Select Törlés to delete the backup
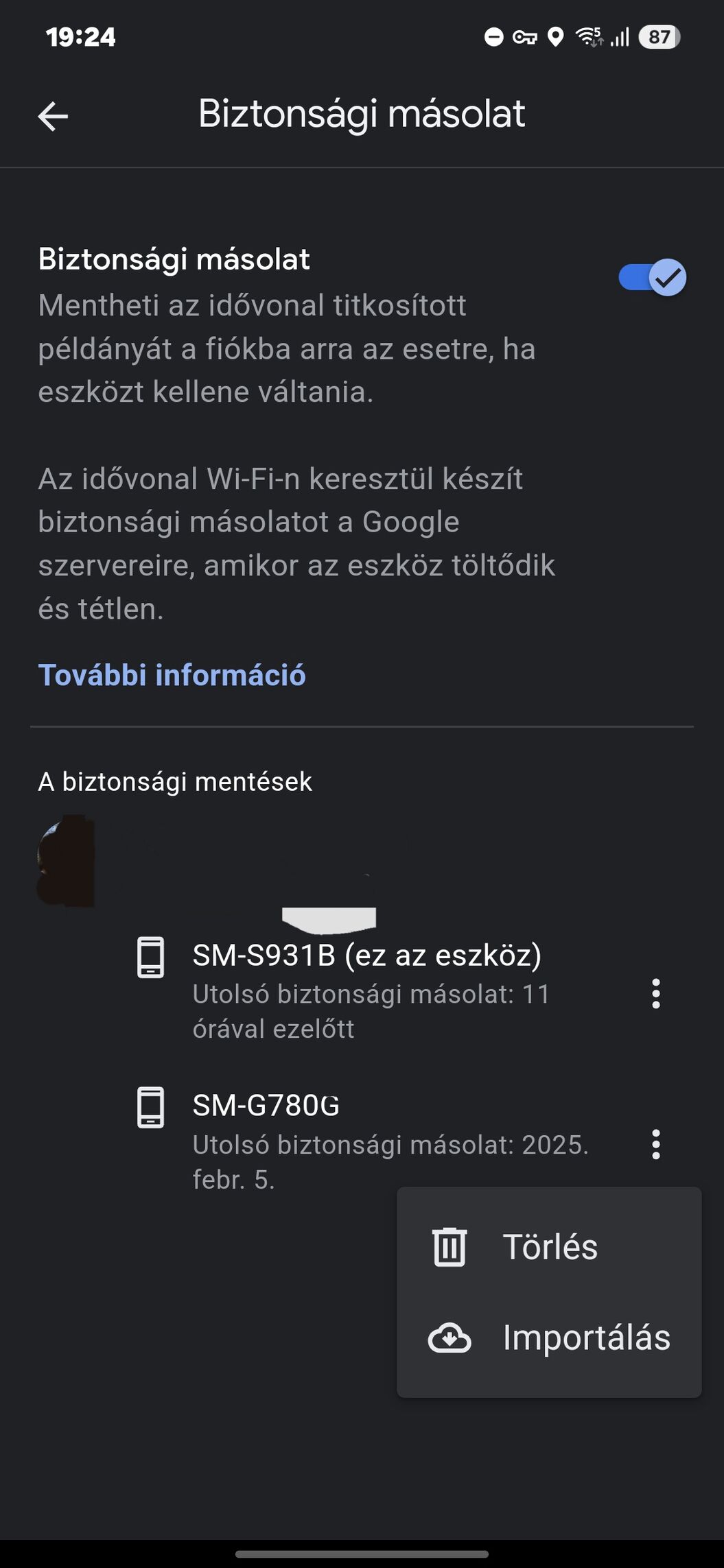Image resolution: width=724 pixels, height=1568 pixels. pos(549,1246)
